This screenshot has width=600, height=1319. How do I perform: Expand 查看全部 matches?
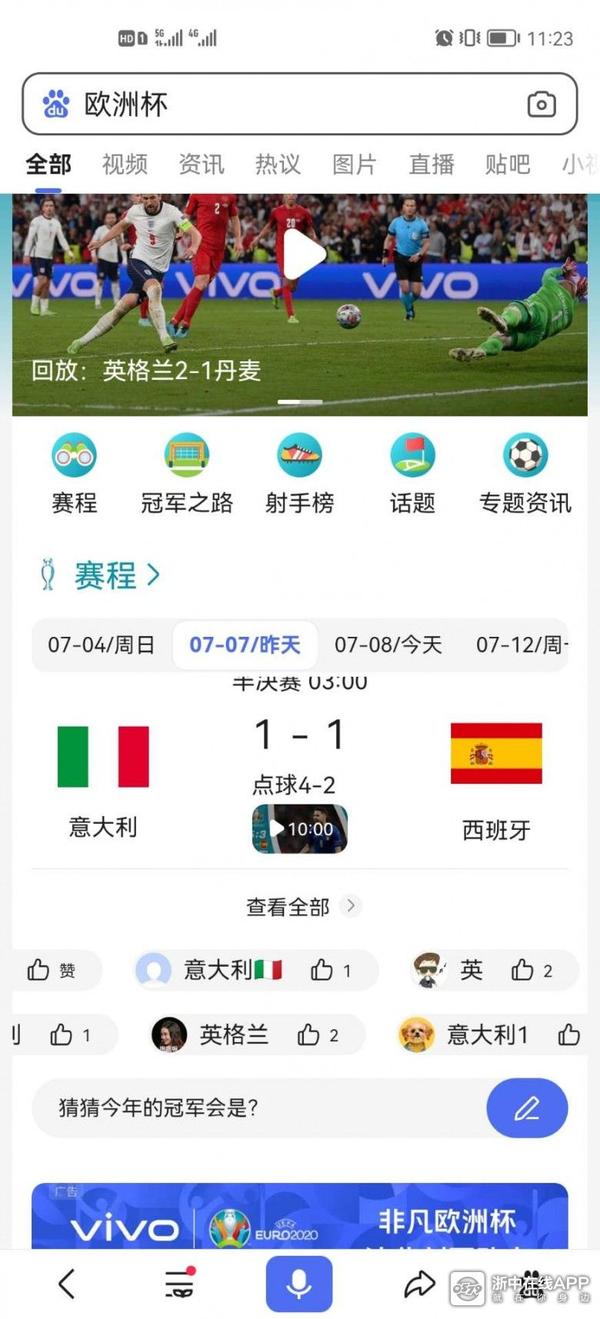click(x=300, y=907)
